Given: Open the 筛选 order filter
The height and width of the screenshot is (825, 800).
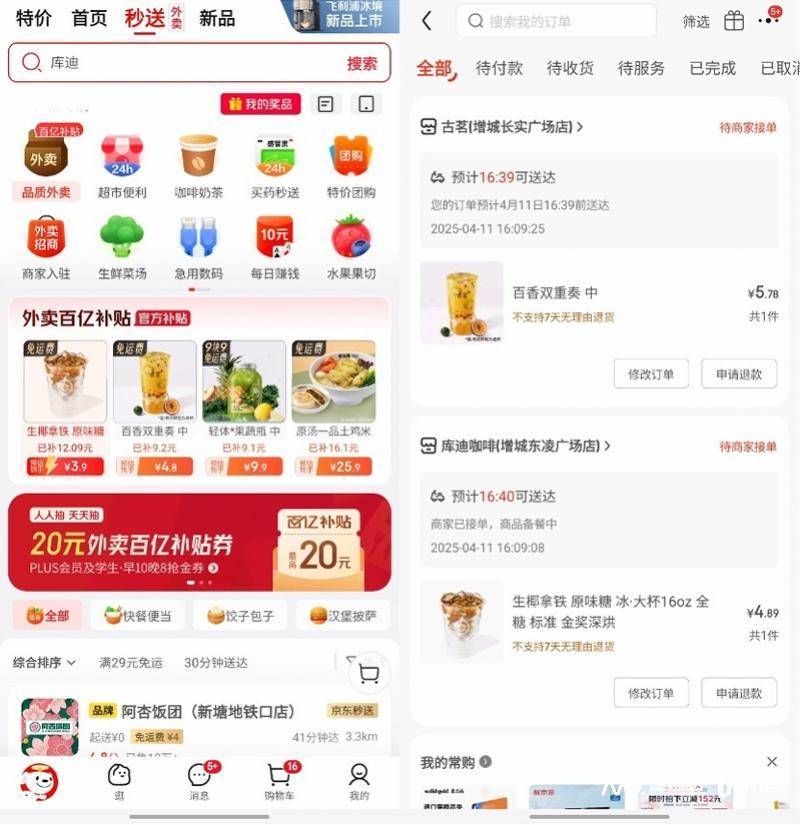Looking at the screenshot, I should pos(696,21).
